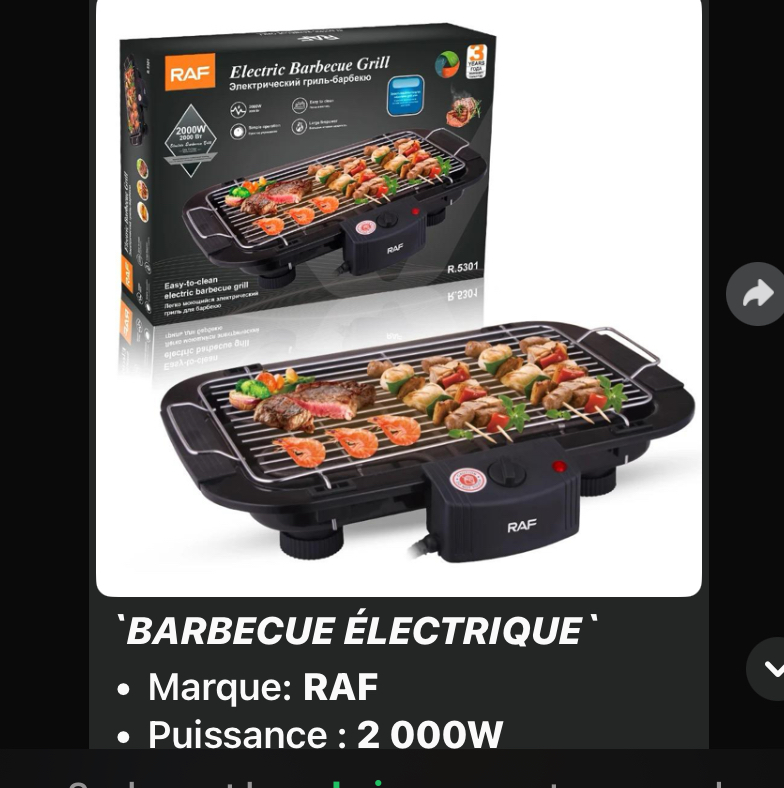This screenshot has width=784, height=788.
Task: Click the white arrow inside the share circle
Action: pos(757,292)
